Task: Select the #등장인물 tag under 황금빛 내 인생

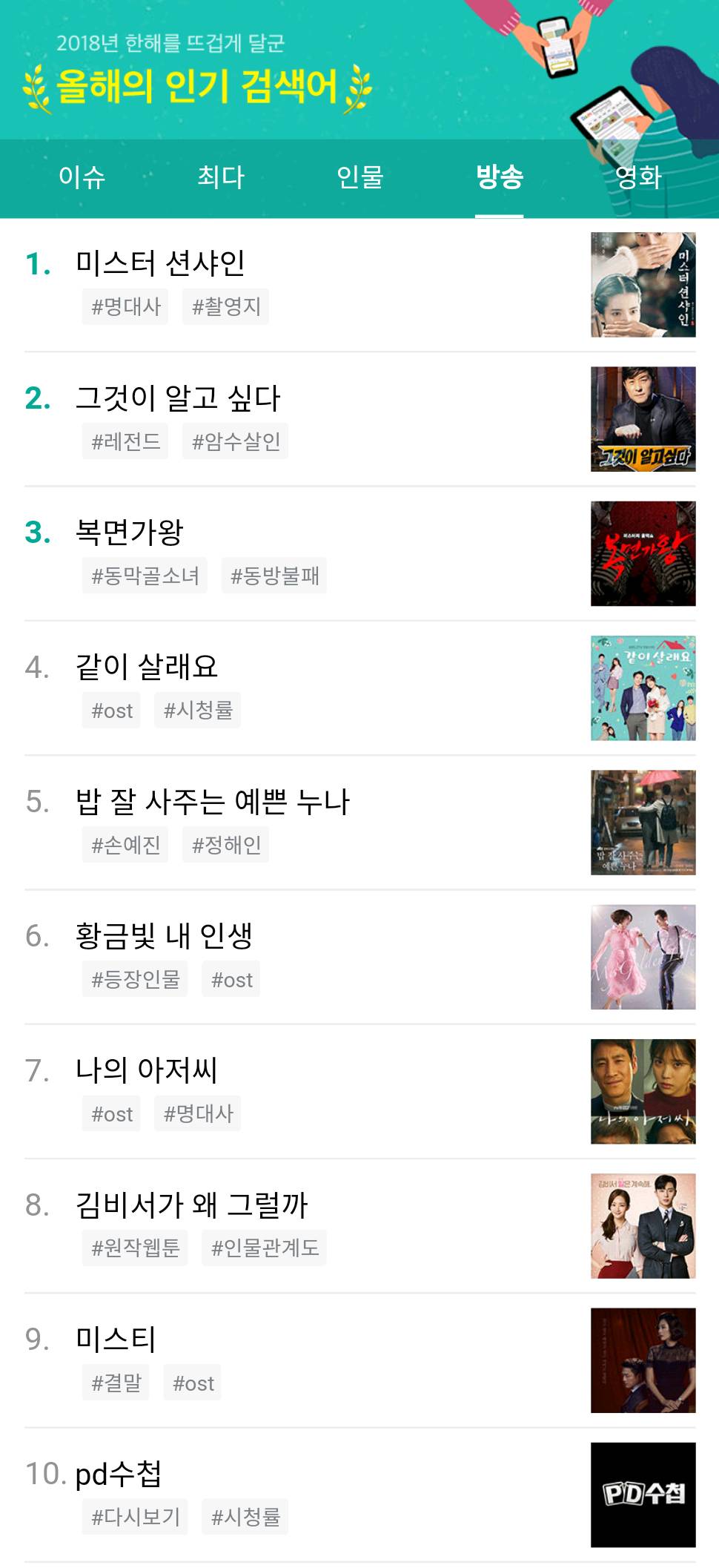Action: point(135,979)
